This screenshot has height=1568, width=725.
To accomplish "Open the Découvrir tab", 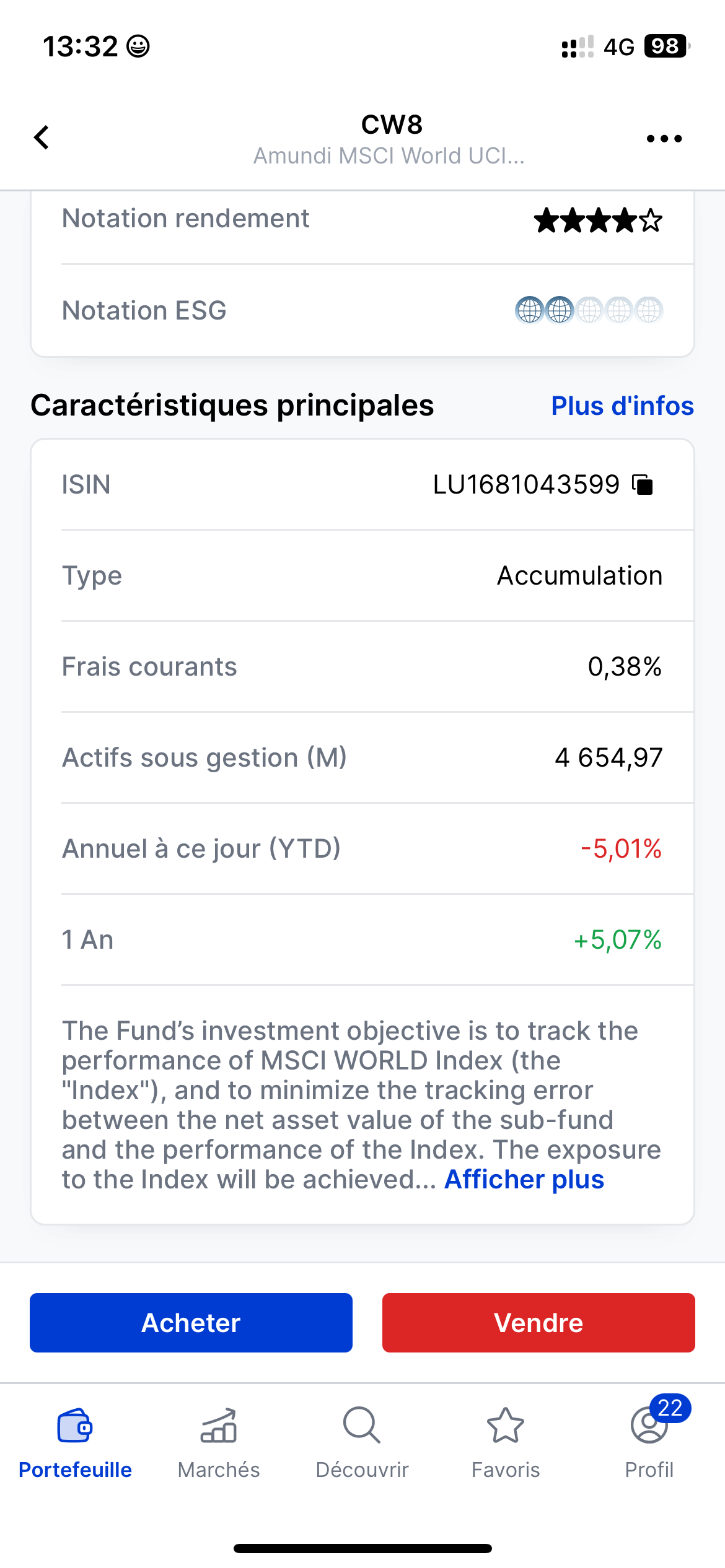I will coord(362,1443).
